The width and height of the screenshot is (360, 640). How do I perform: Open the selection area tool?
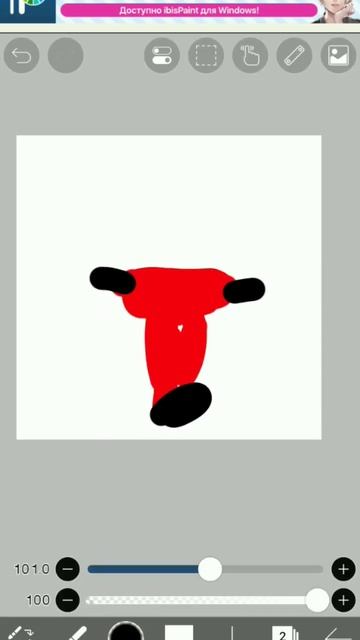pos(206,56)
